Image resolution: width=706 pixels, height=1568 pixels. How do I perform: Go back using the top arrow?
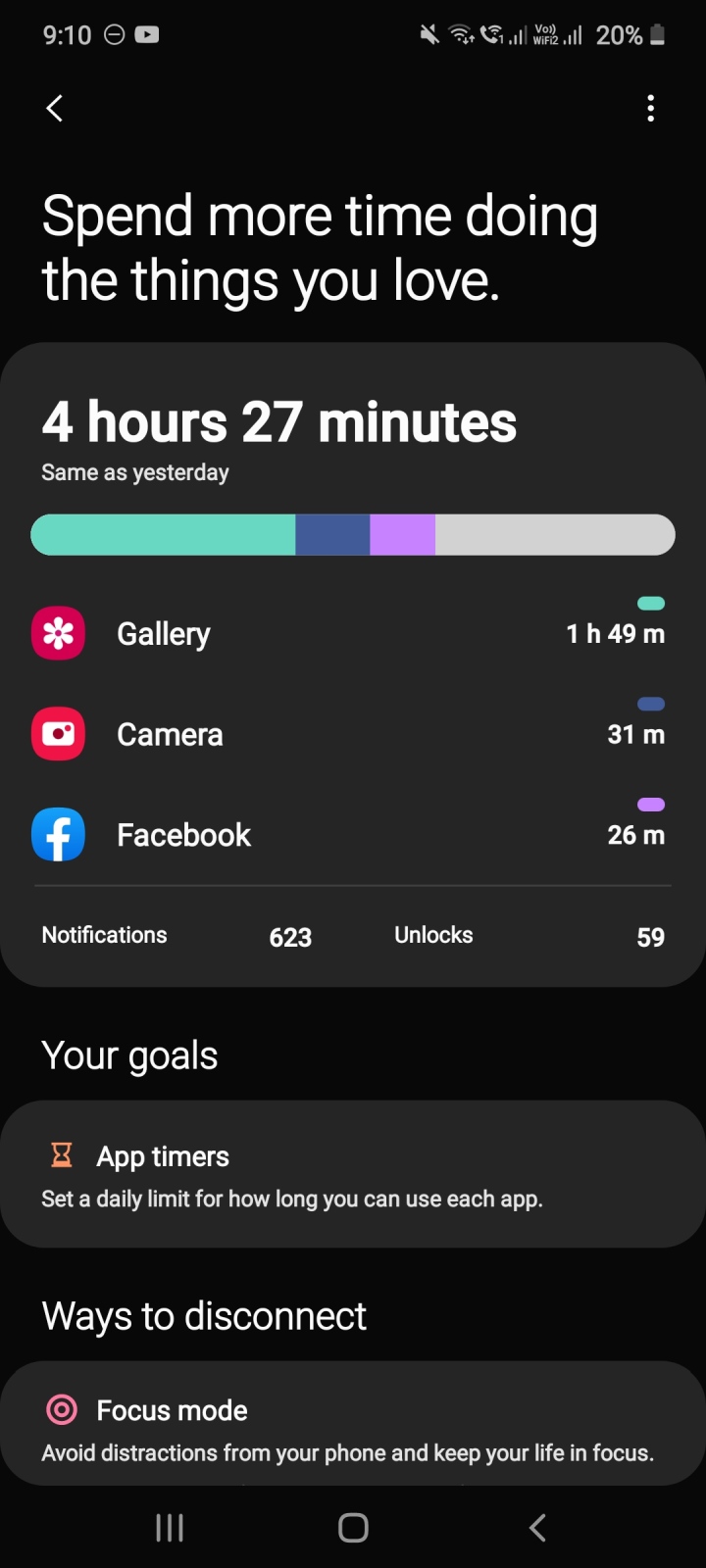pyautogui.click(x=55, y=108)
